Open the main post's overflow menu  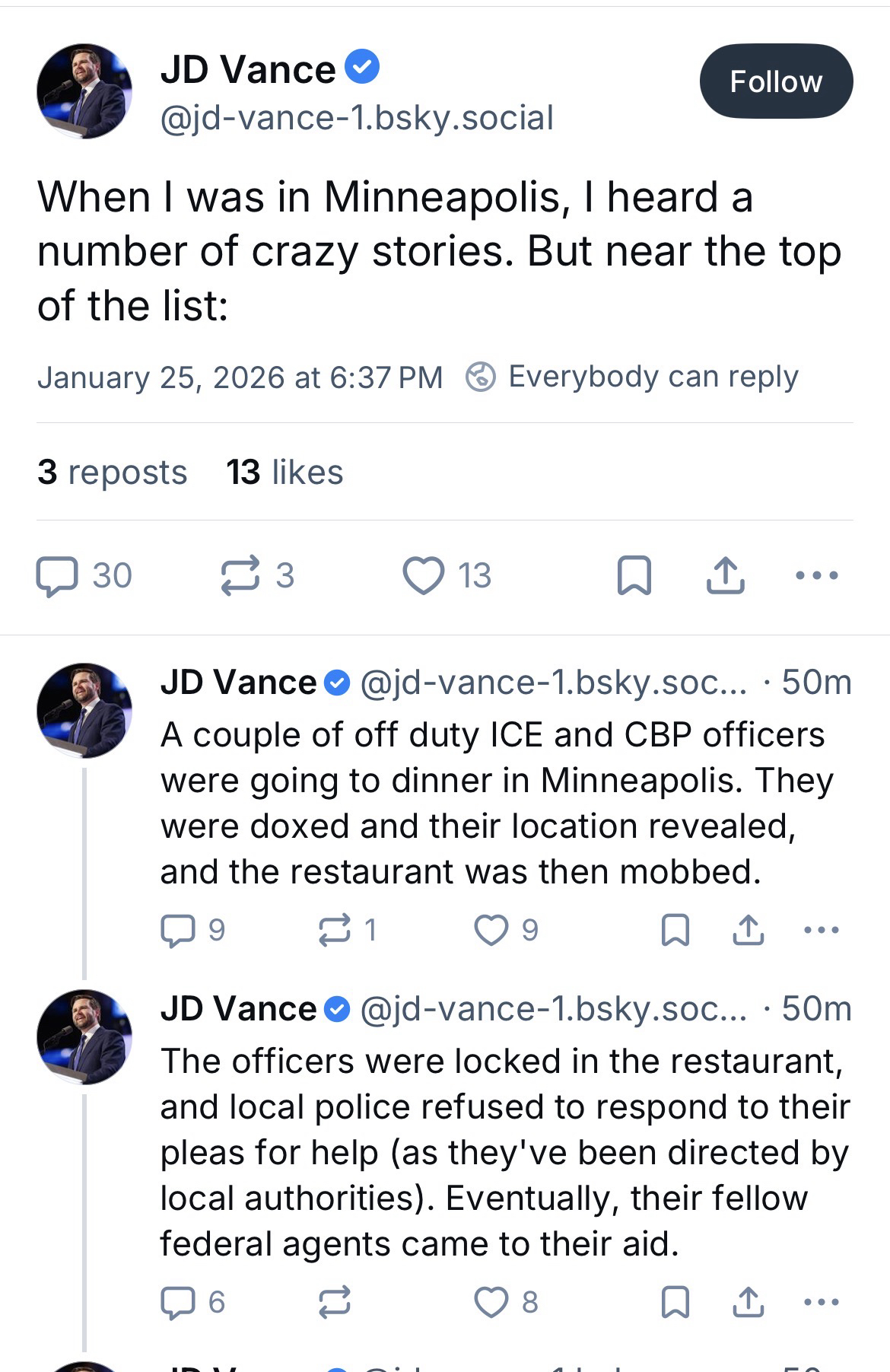tap(817, 575)
